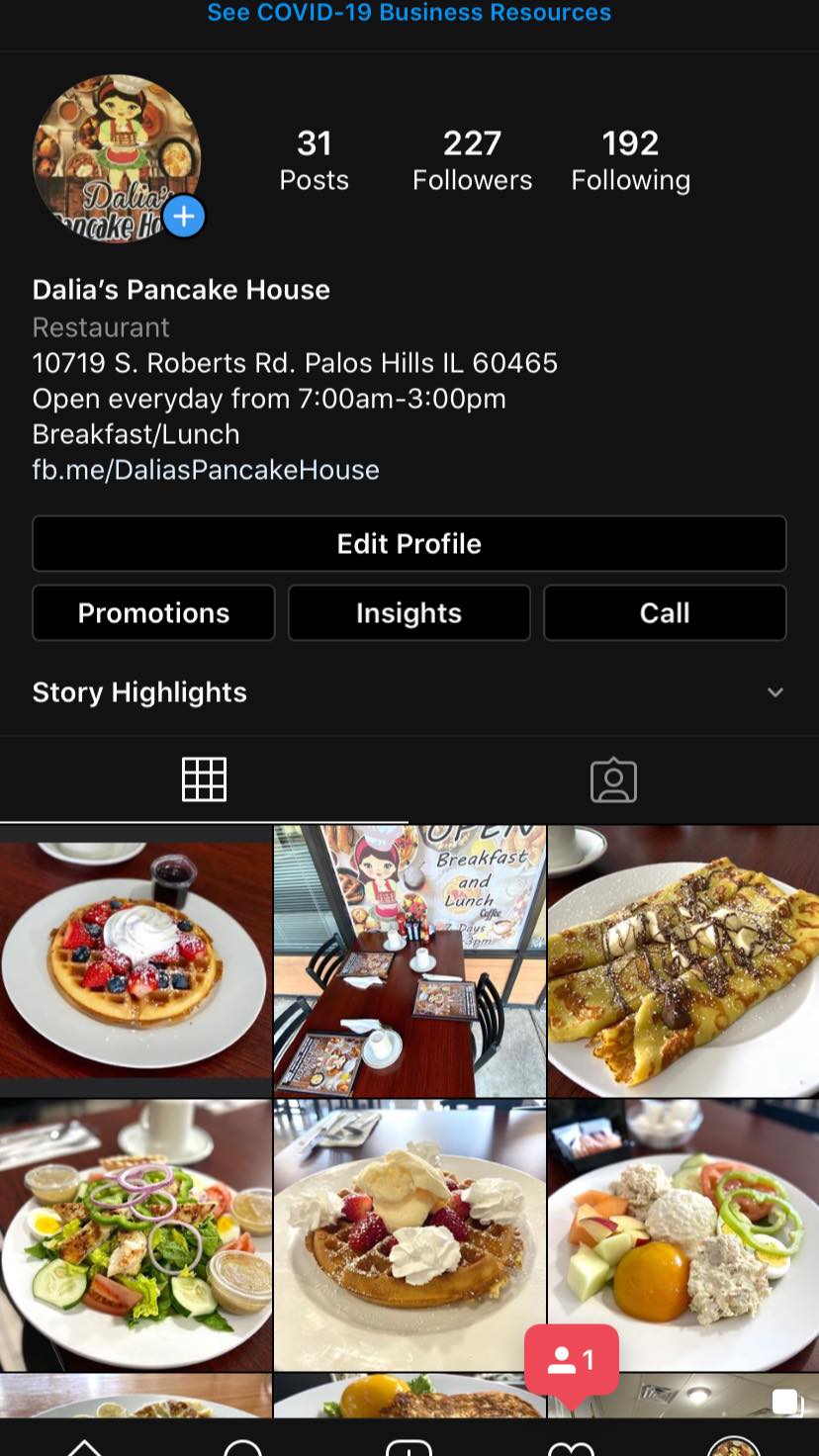The width and height of the screenshot is (819, 1456).
Task: Open fb.me/DaliasPancakeHouse link
Action: (206, 470)
